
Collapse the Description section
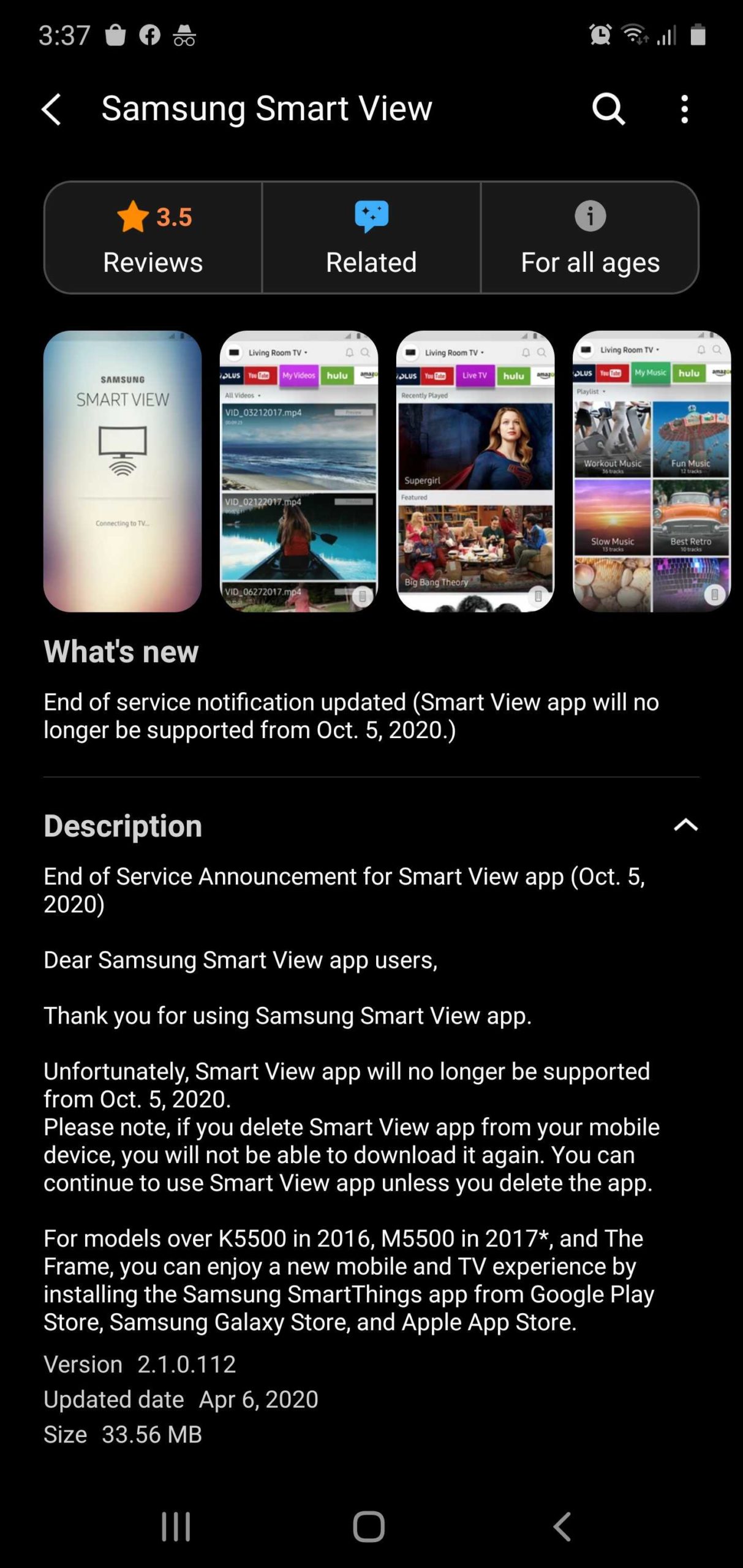pos(685,825)
